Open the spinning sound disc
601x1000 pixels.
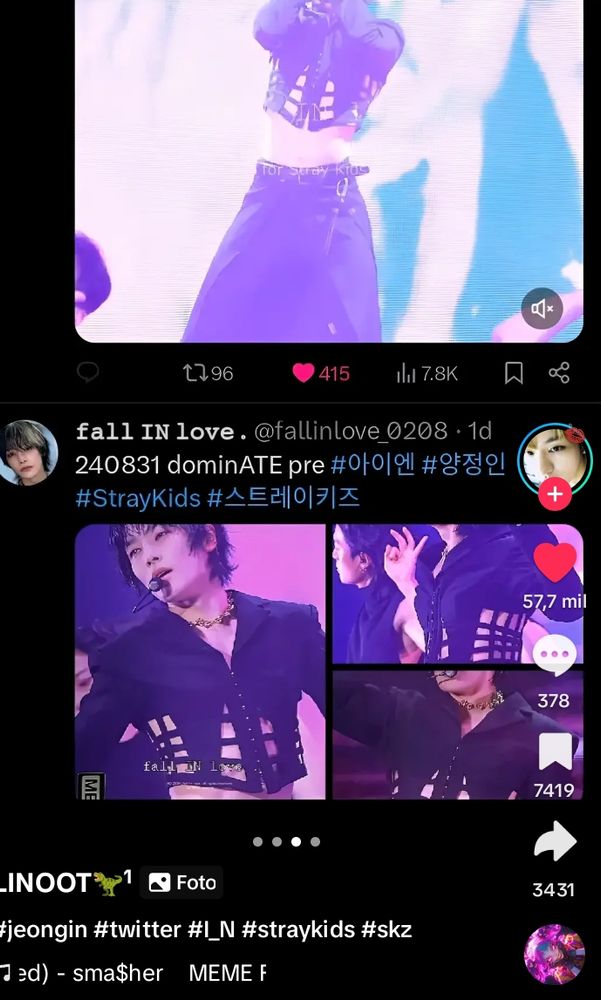point(554,954)
